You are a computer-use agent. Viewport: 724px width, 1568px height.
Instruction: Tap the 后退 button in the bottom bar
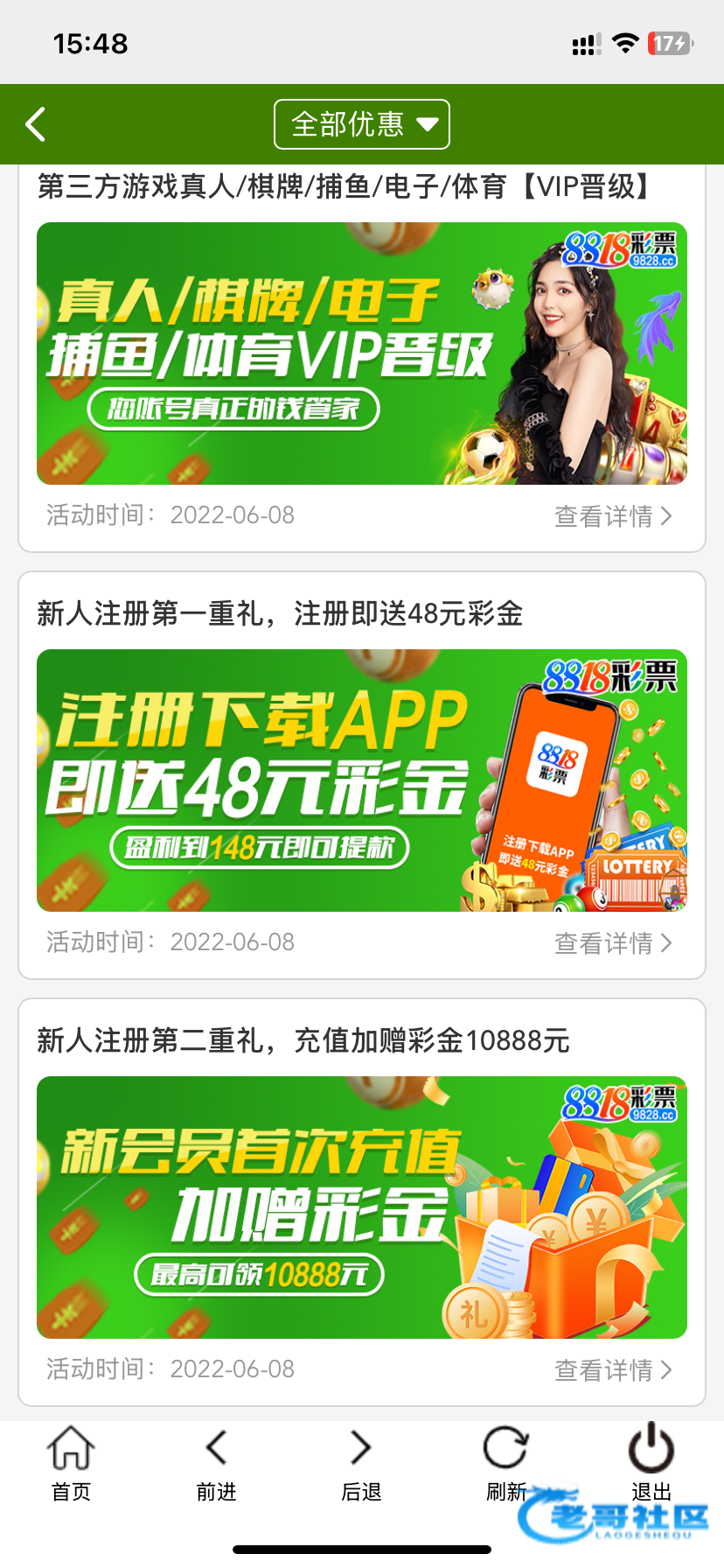[x=361, y=1464]
